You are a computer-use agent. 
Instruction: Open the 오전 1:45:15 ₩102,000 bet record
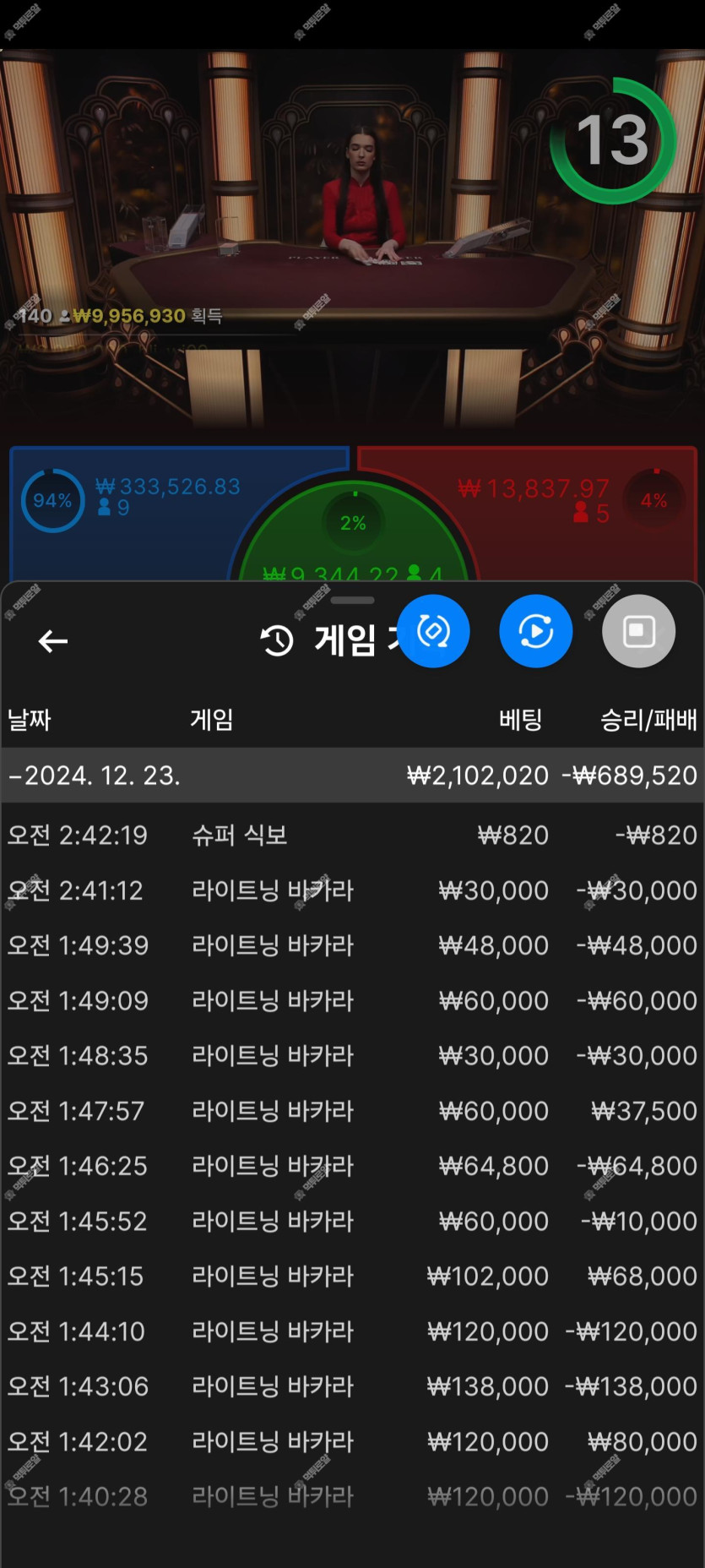pyautogui.click(x=352, y=1276)
